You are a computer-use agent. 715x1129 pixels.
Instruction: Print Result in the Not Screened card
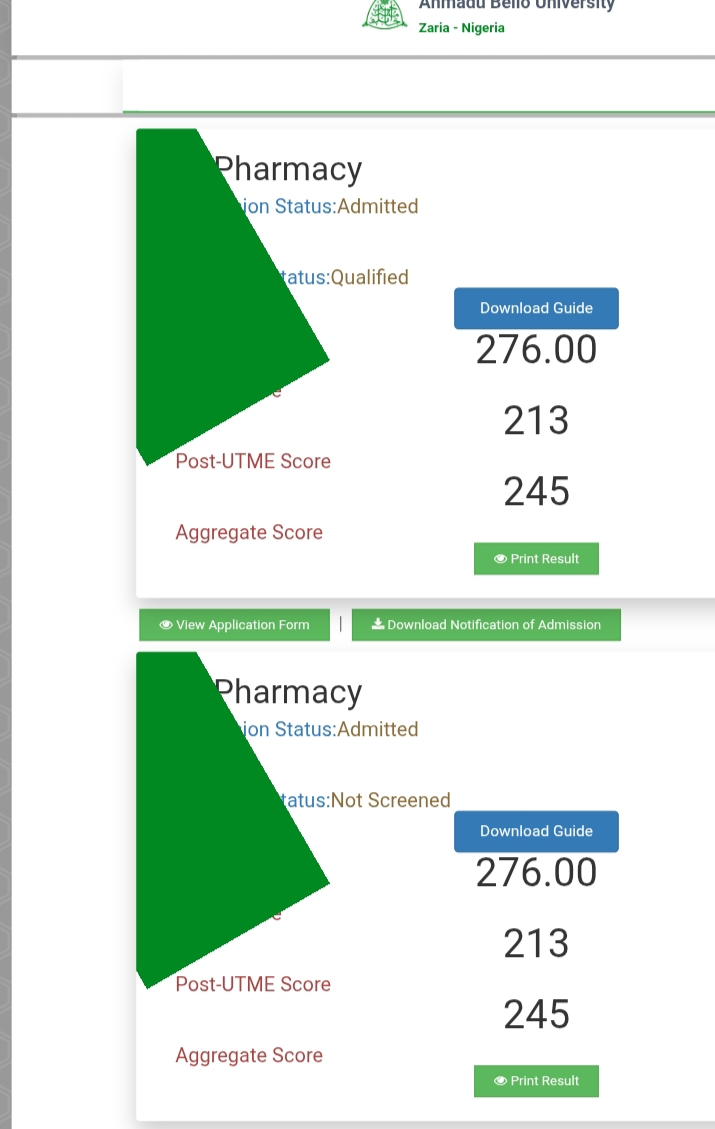click(536, 1081)
